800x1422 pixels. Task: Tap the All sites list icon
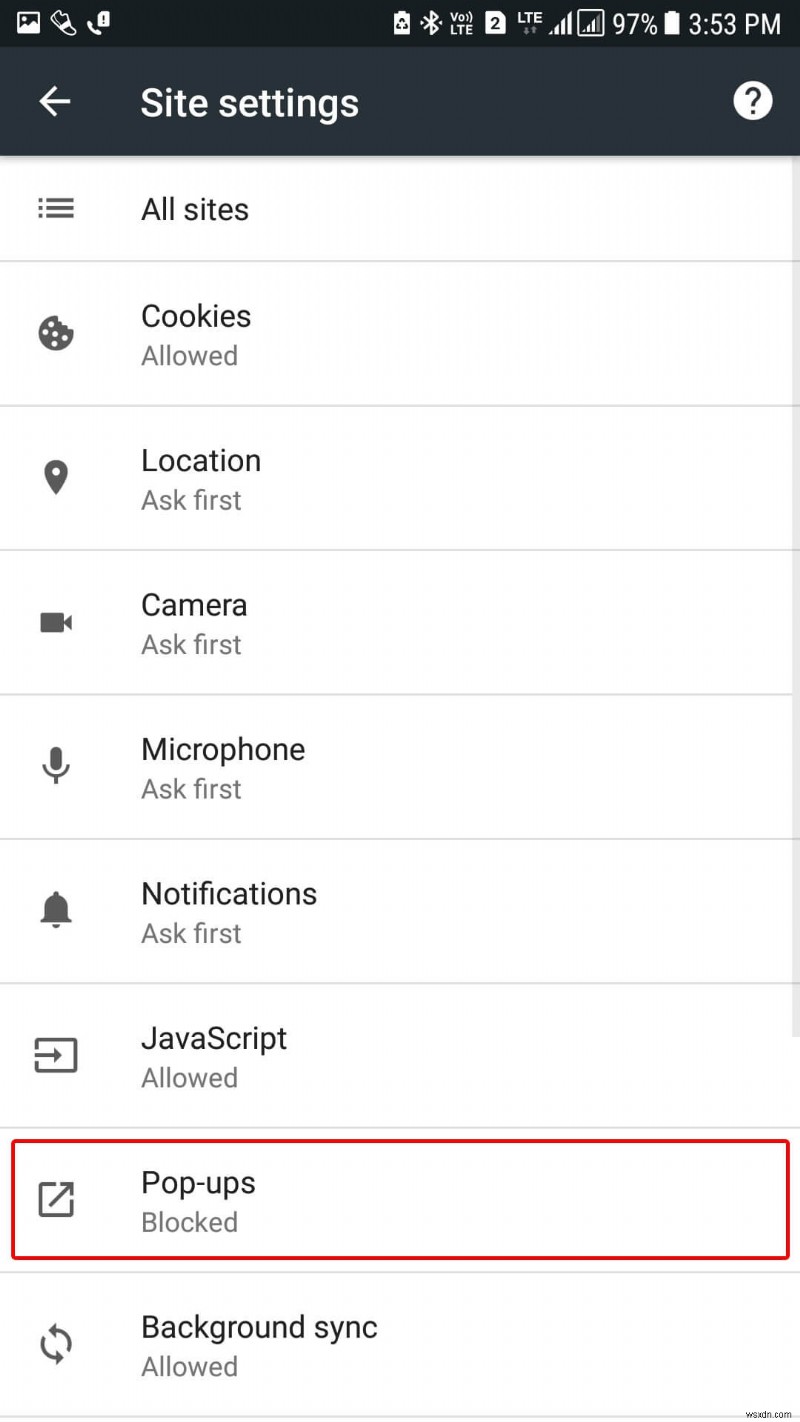coord(55,208)
